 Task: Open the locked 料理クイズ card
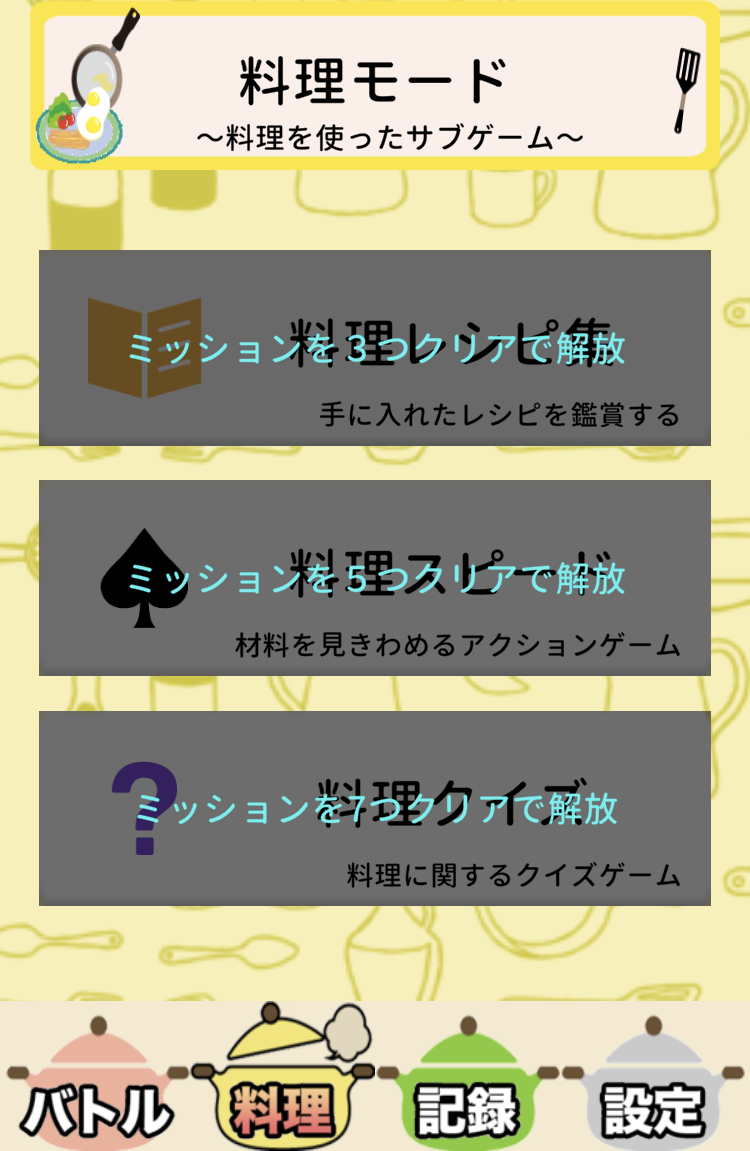375,808
